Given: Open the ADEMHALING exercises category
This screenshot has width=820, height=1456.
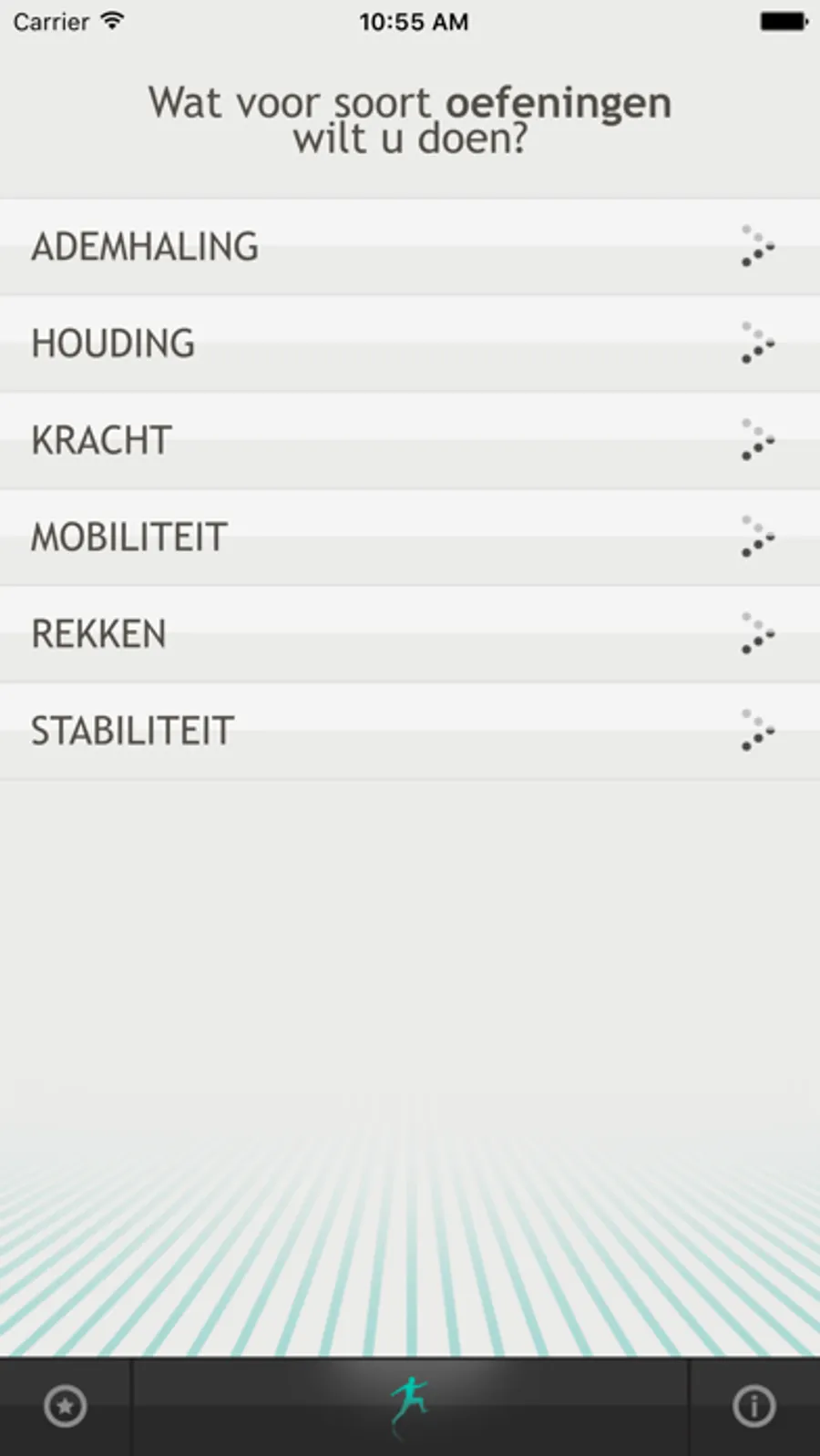Looking at the screenshot, I should 410,247.
